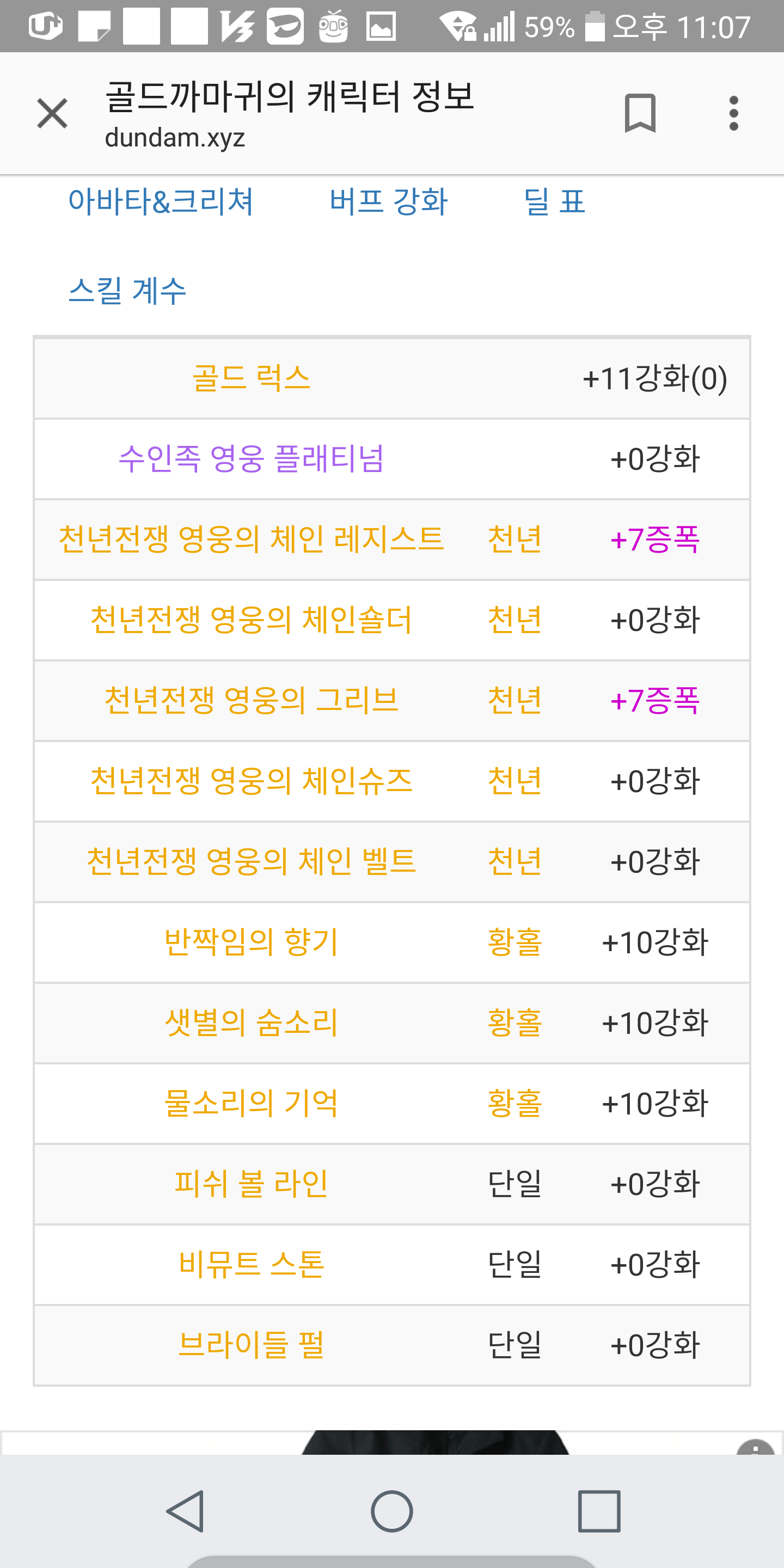Open the browser overflow menu

pos(733,113)
